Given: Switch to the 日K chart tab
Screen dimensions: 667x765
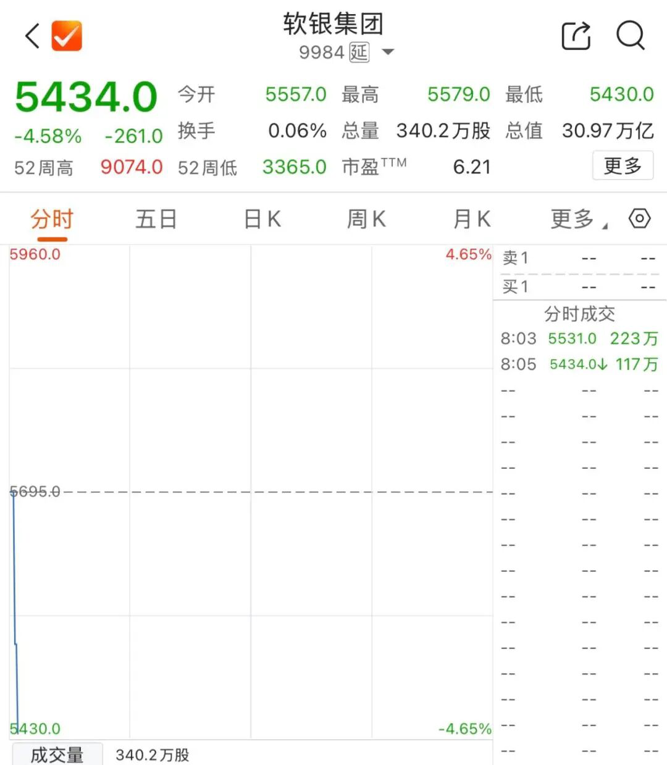Looking at the screenshot, I should click(263, 219).
